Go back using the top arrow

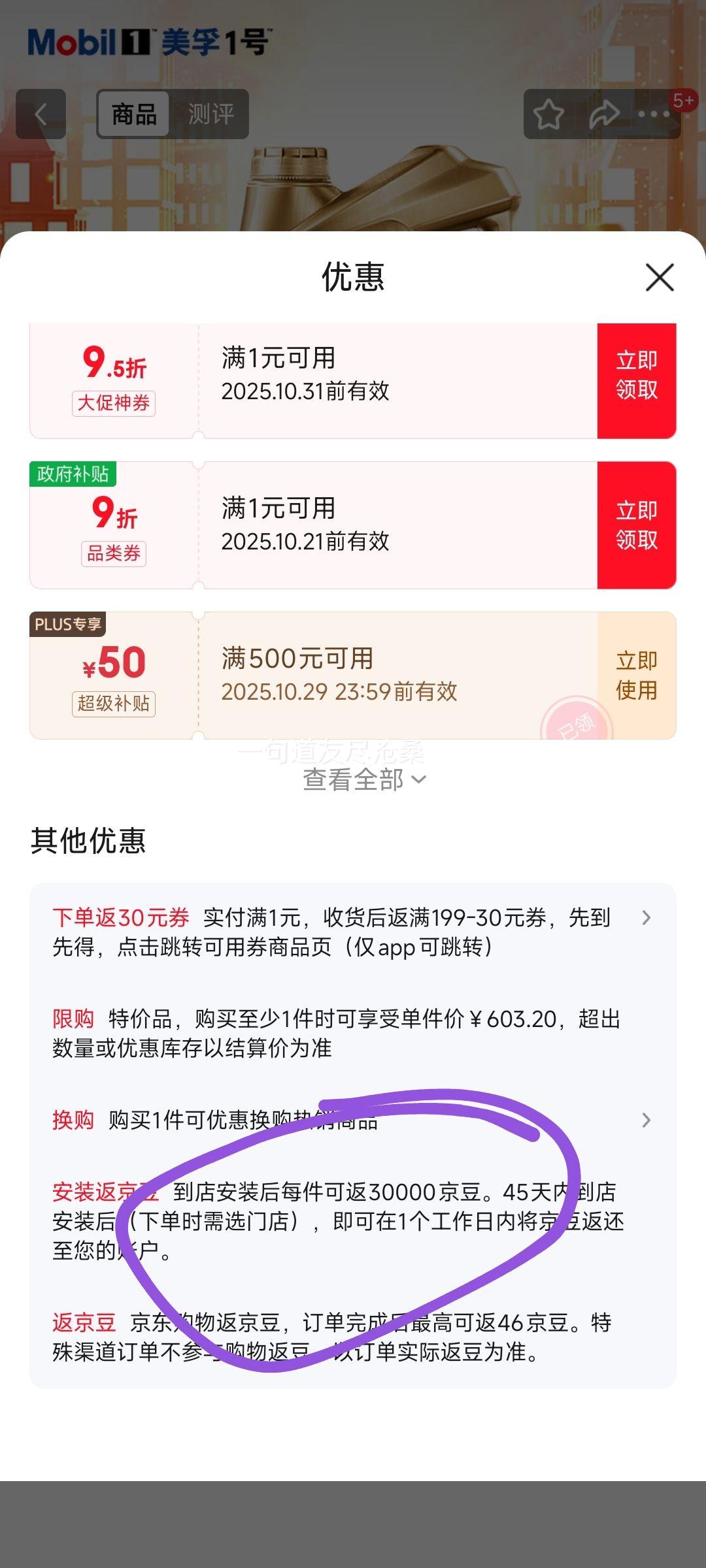(x=41, y=114)
